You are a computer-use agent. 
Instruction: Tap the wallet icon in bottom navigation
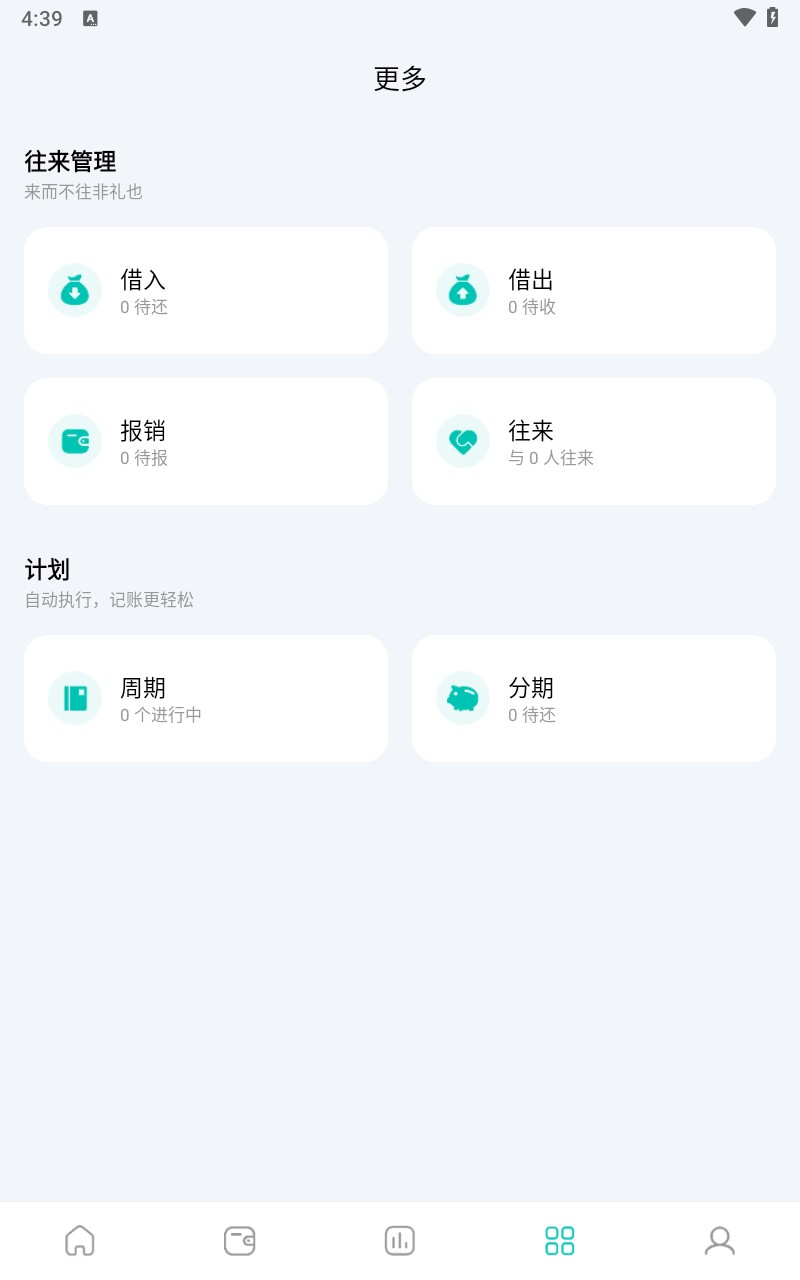(240, 1240)
